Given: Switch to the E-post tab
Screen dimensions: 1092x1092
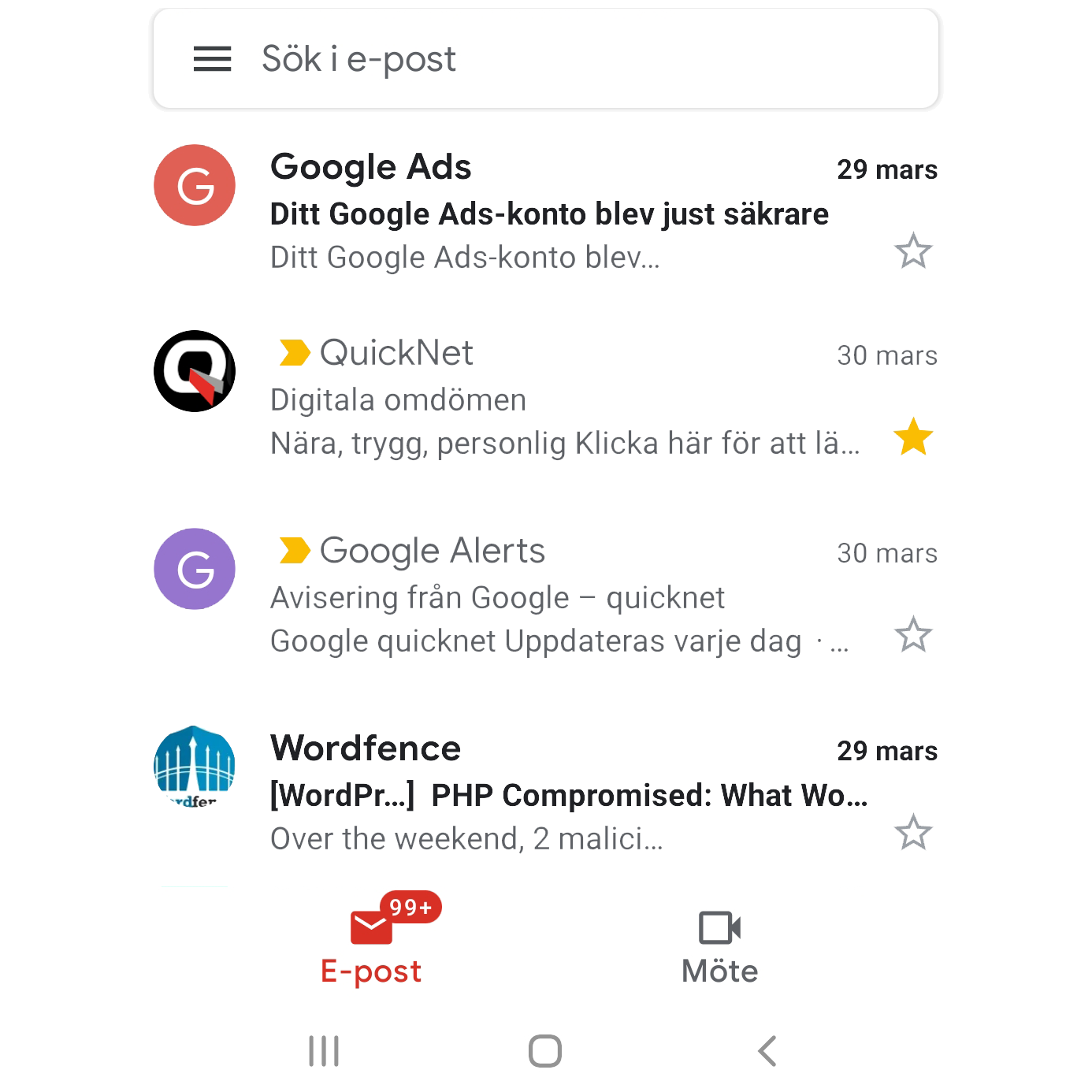Looking at the screenshot, I should (372, 942).
